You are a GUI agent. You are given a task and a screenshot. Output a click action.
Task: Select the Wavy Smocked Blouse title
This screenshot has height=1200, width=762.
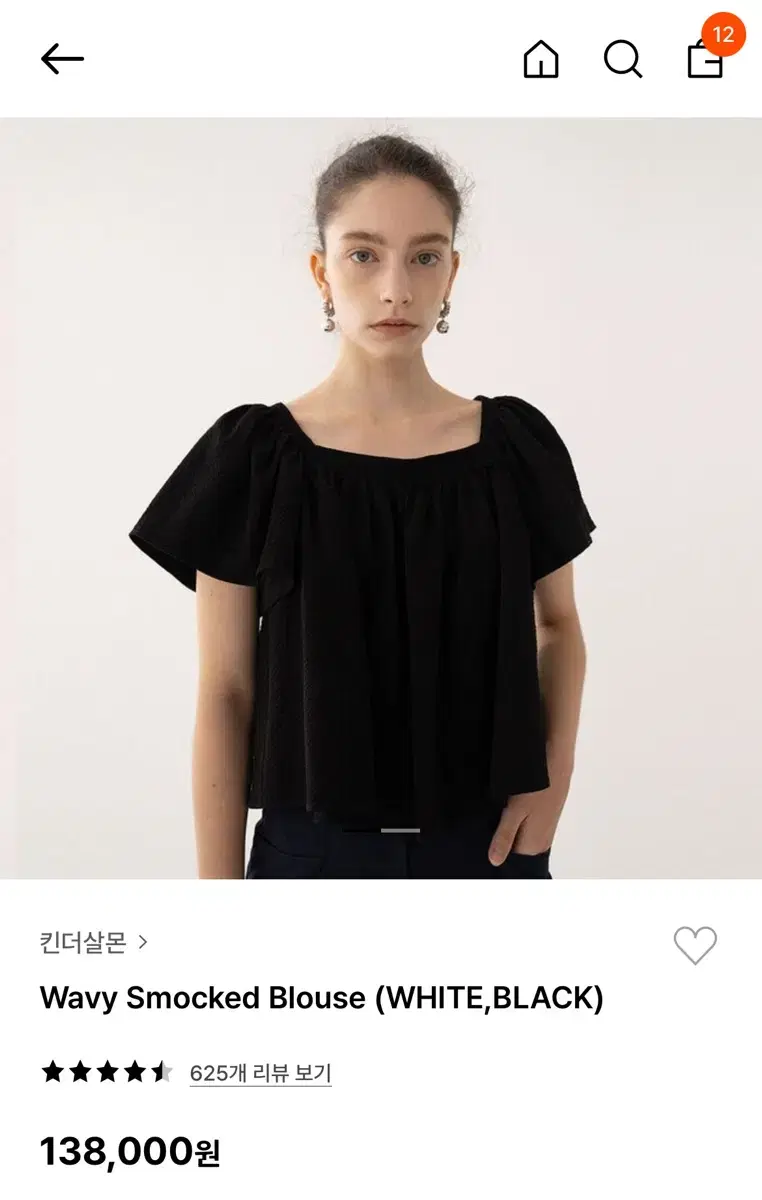318,998
